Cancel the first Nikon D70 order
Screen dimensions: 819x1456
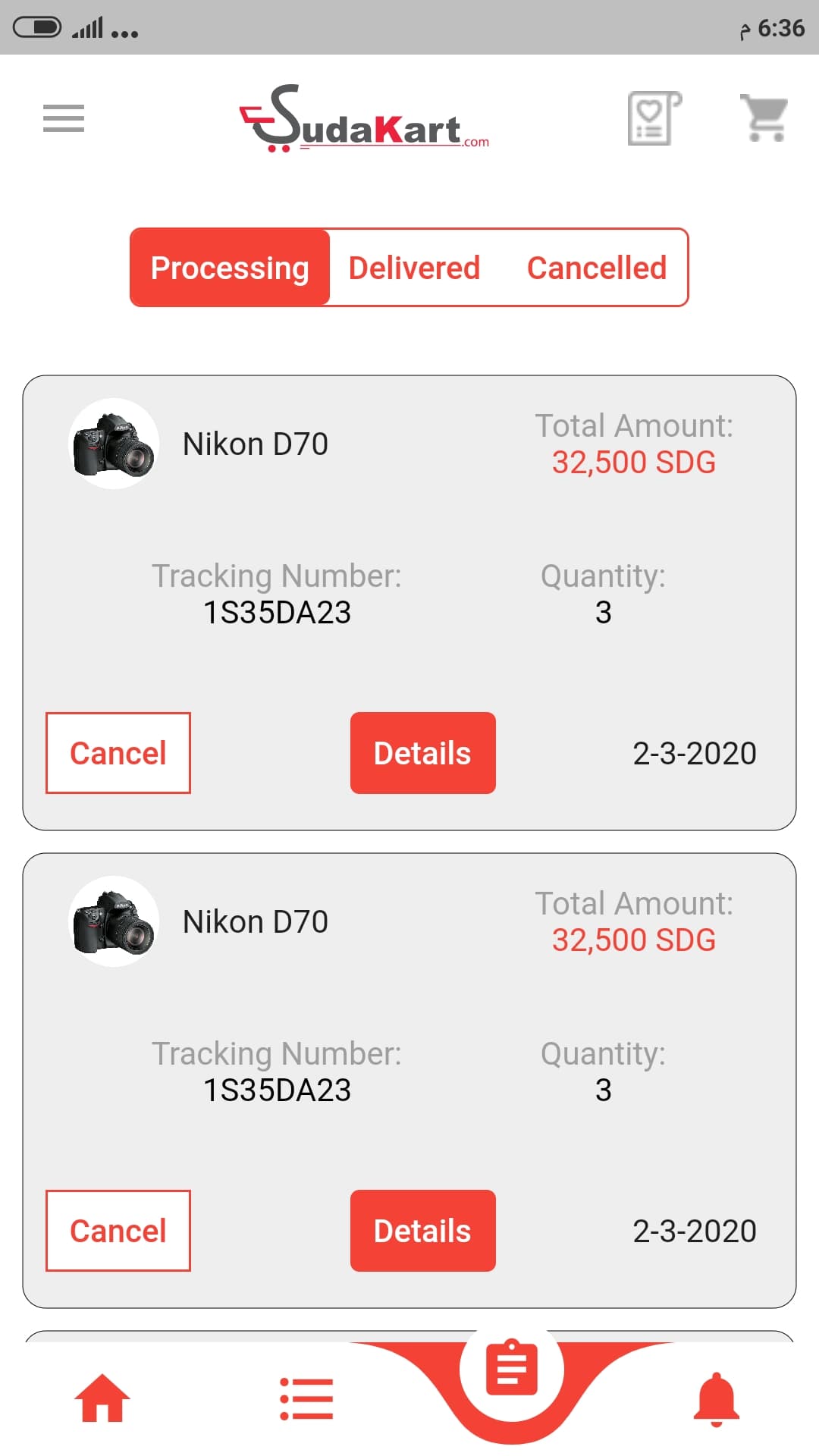pyautogui.click(x=118, y=753)
